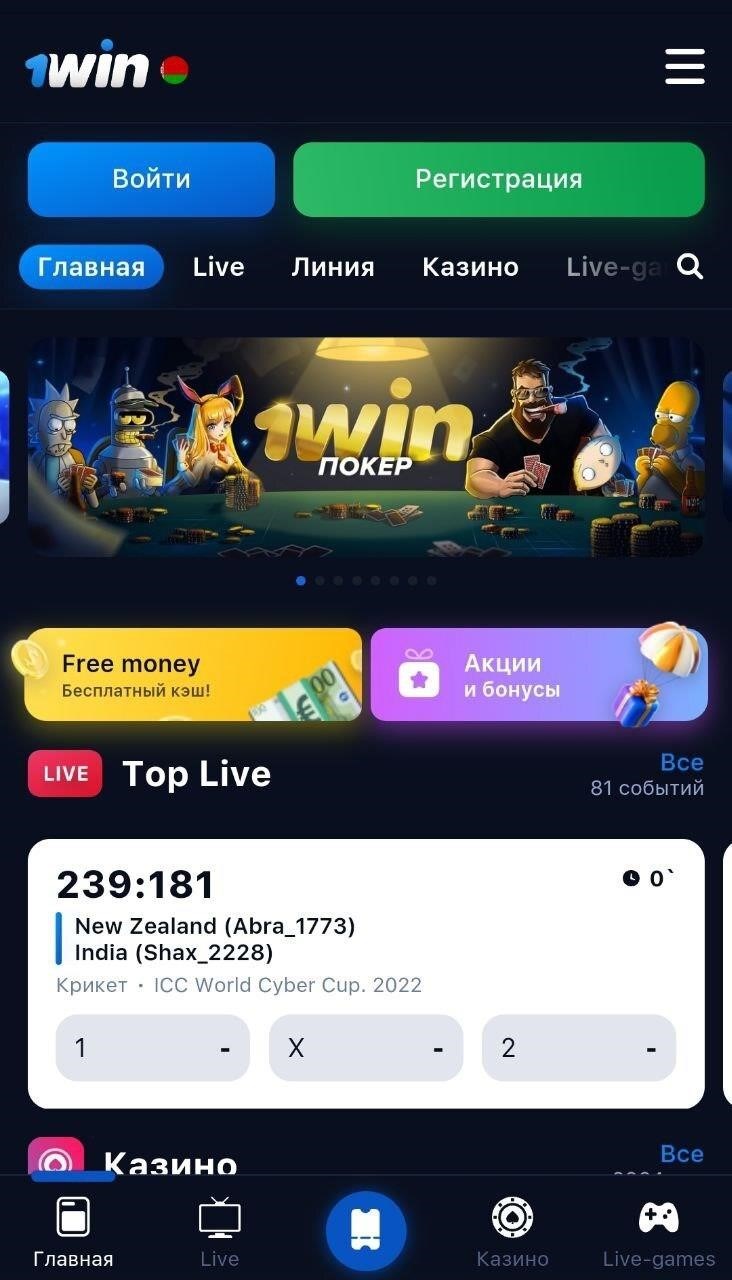Select draw X for the cricket match
732x1280 pixels.
click(x=366, y=1048)
